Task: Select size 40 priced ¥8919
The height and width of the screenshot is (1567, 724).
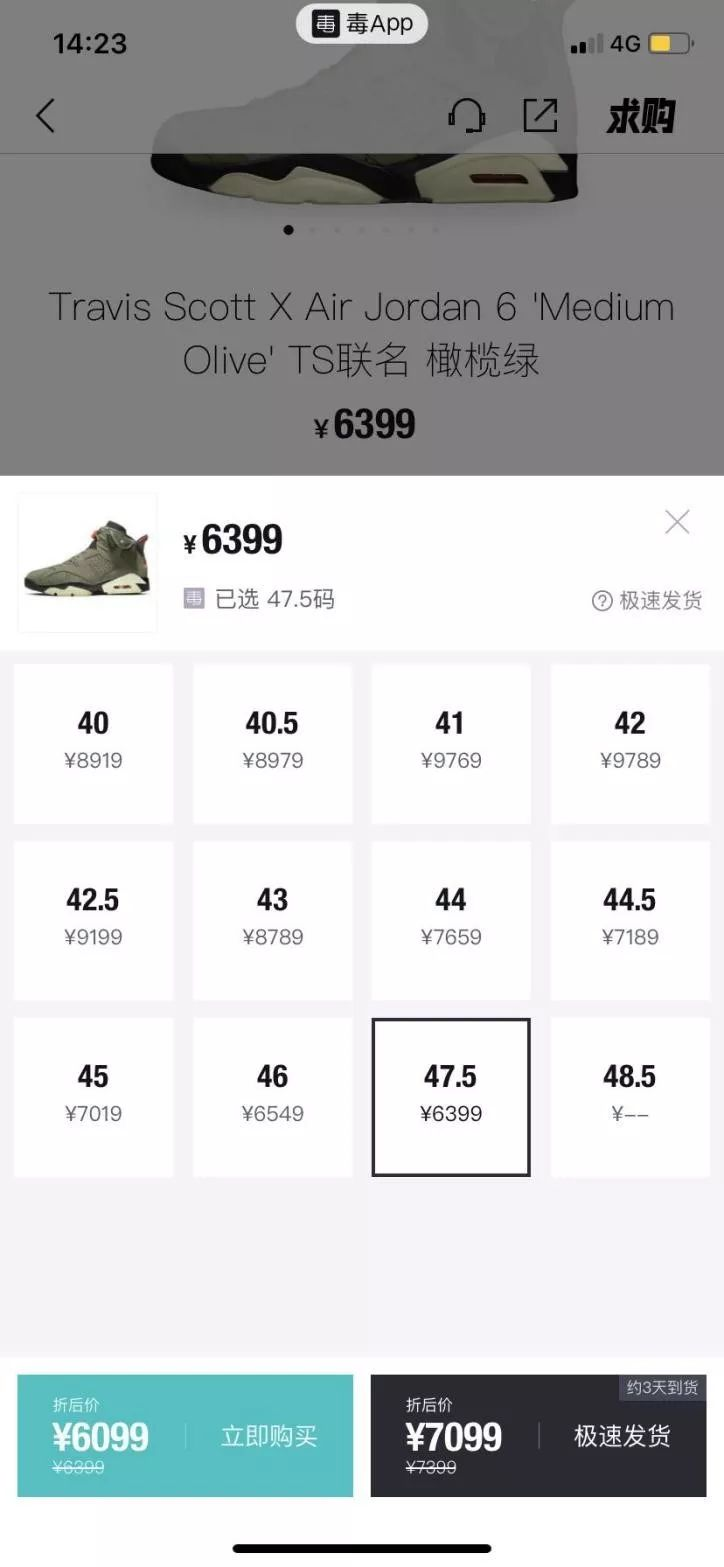Action: pyautogui.click(x=93, y=741)
